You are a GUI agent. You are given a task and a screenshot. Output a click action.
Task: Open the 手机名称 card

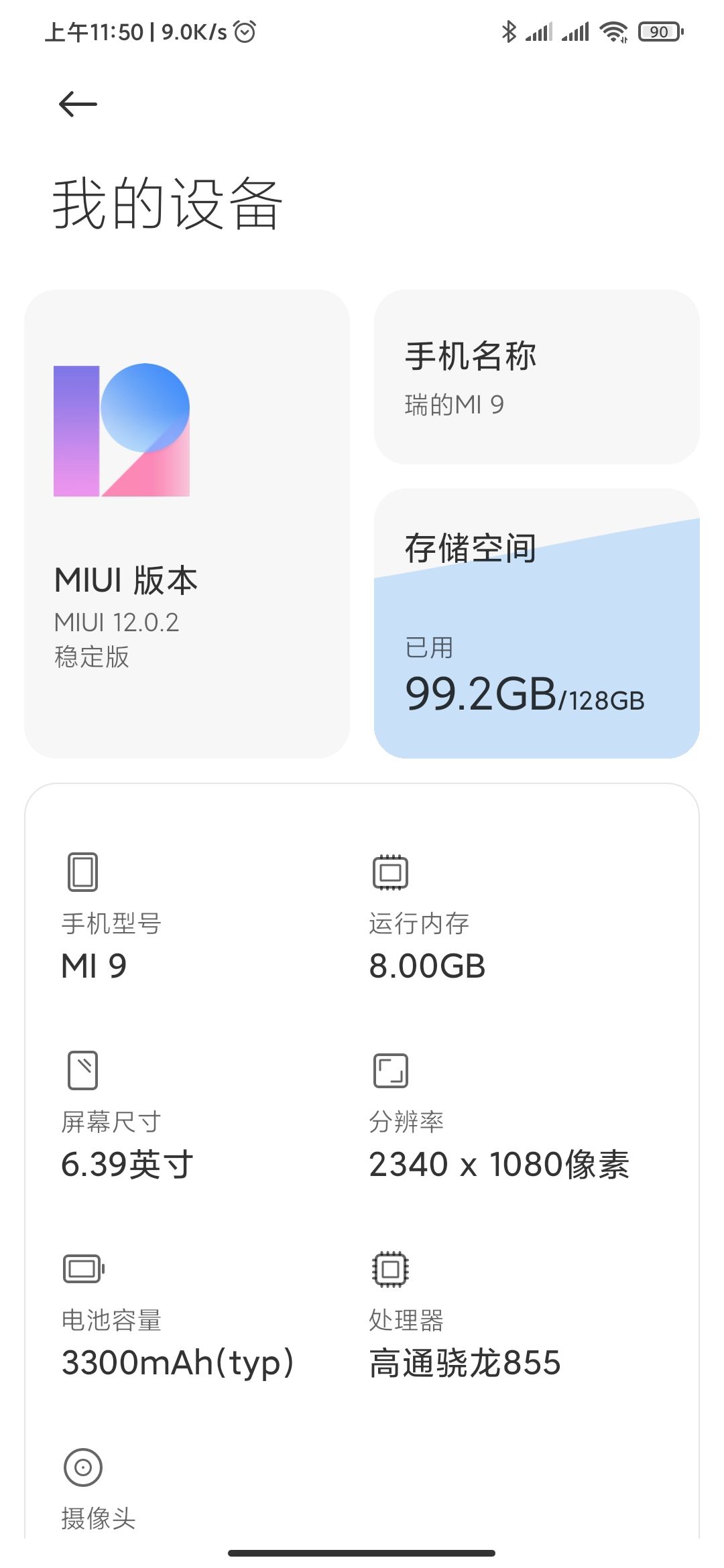pyautogui.click(x=537, y=377)
